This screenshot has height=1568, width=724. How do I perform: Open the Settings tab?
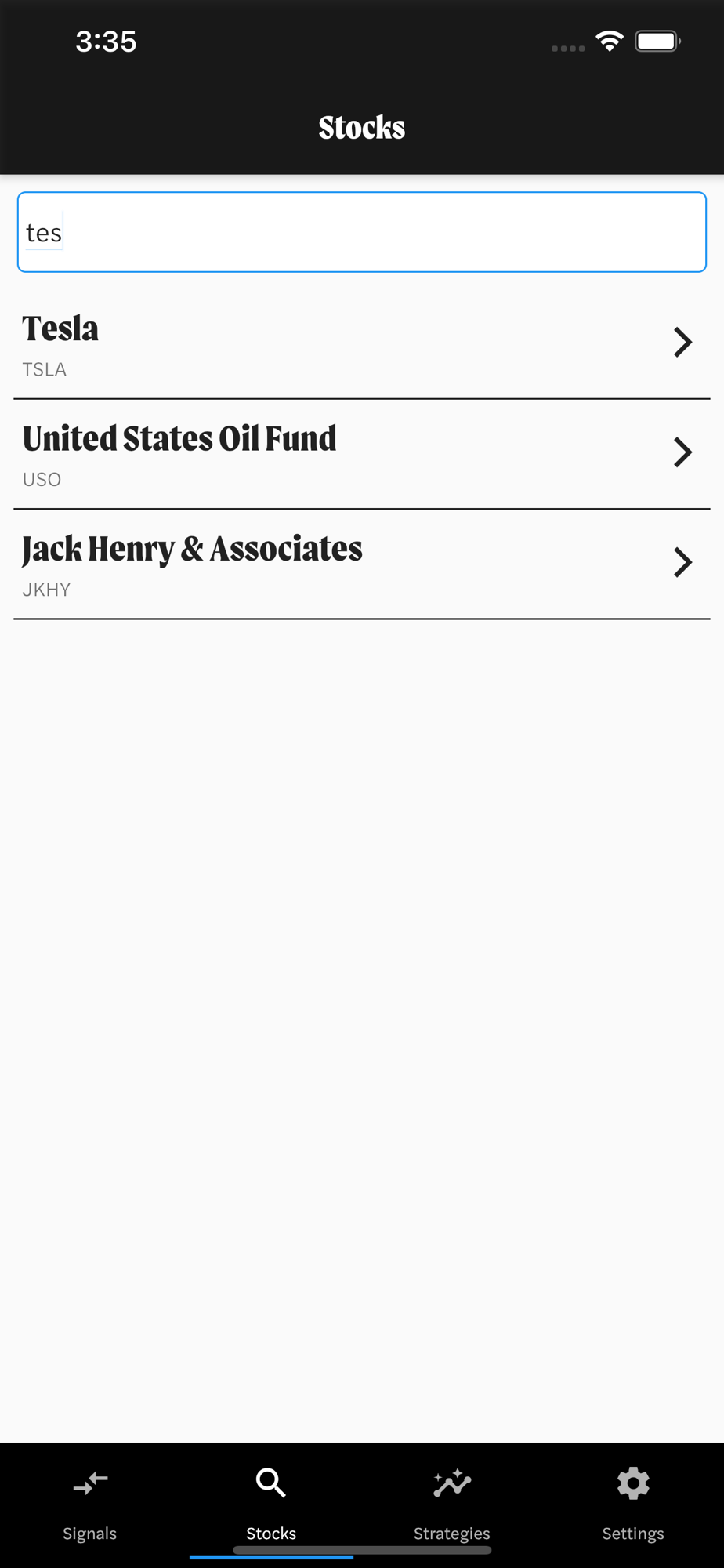pos(633,1505)
